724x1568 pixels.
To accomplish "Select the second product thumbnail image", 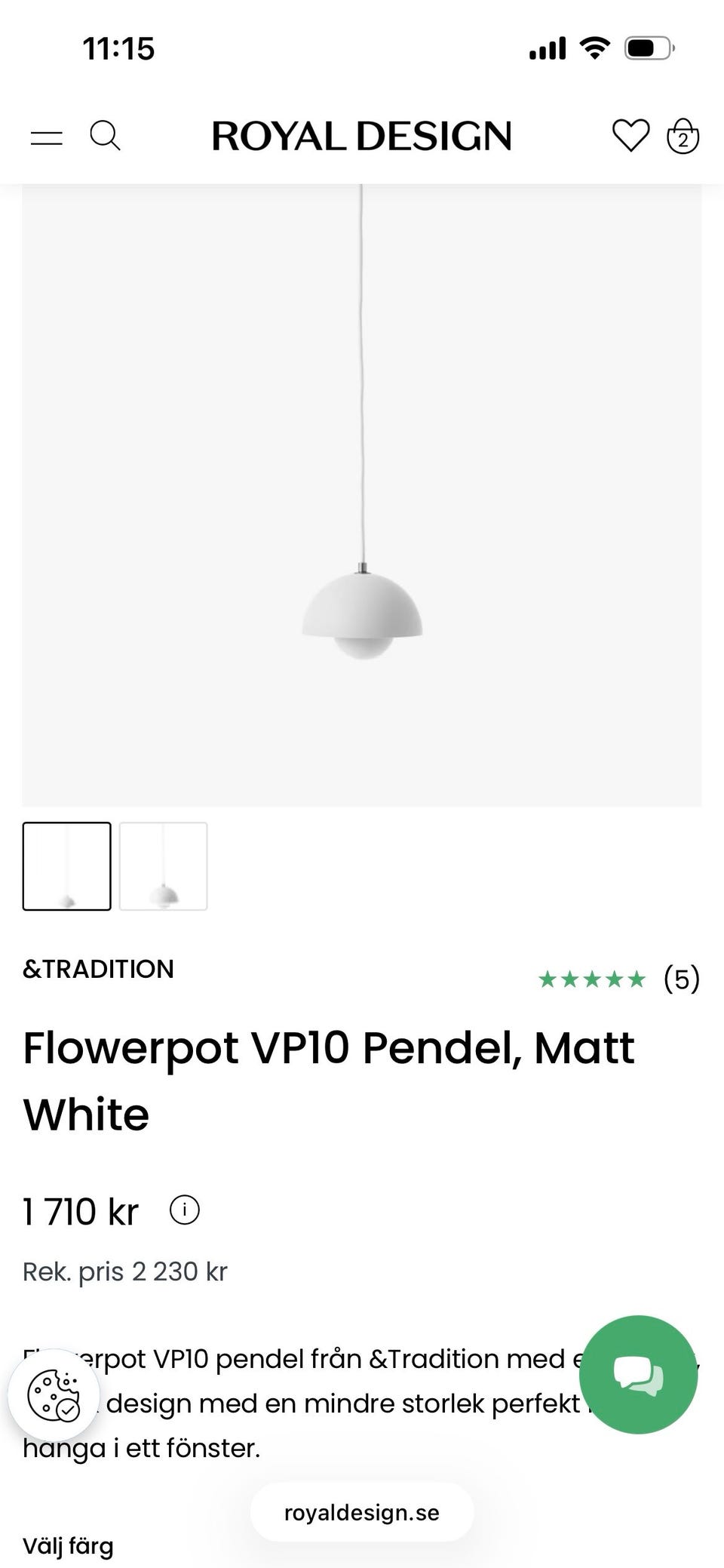I will 163,866.
